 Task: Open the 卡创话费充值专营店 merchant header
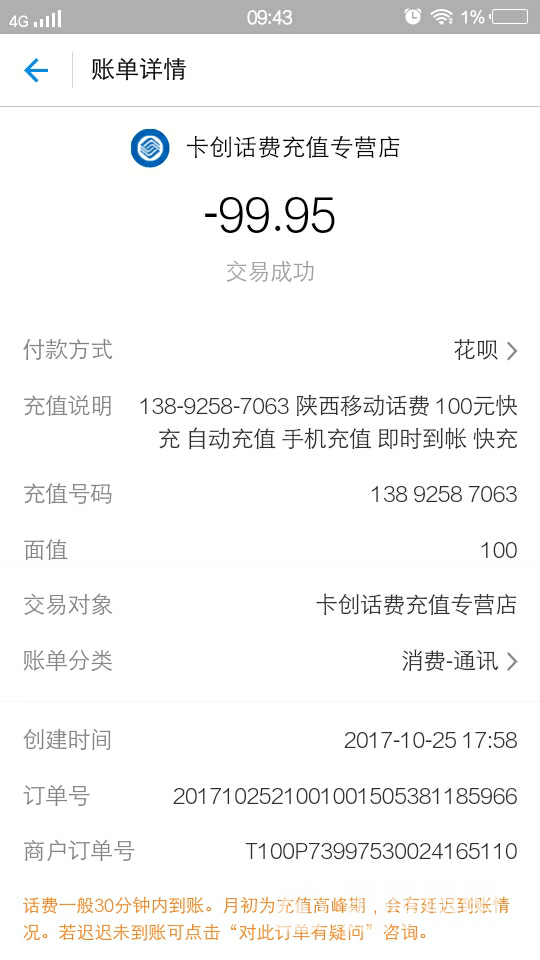[x=265, y=148]
